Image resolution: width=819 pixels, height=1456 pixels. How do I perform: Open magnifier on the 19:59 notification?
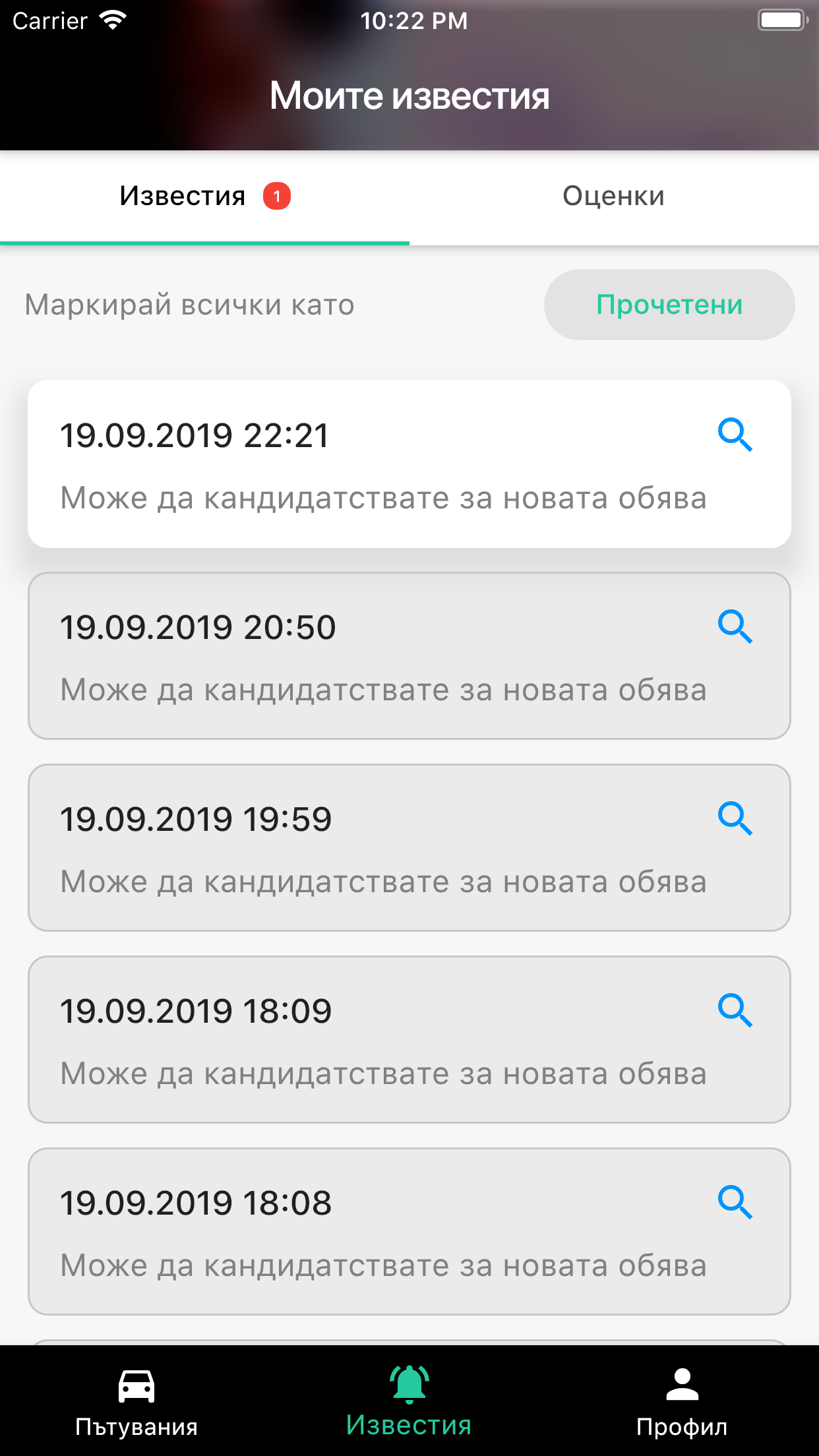[735, 820]
